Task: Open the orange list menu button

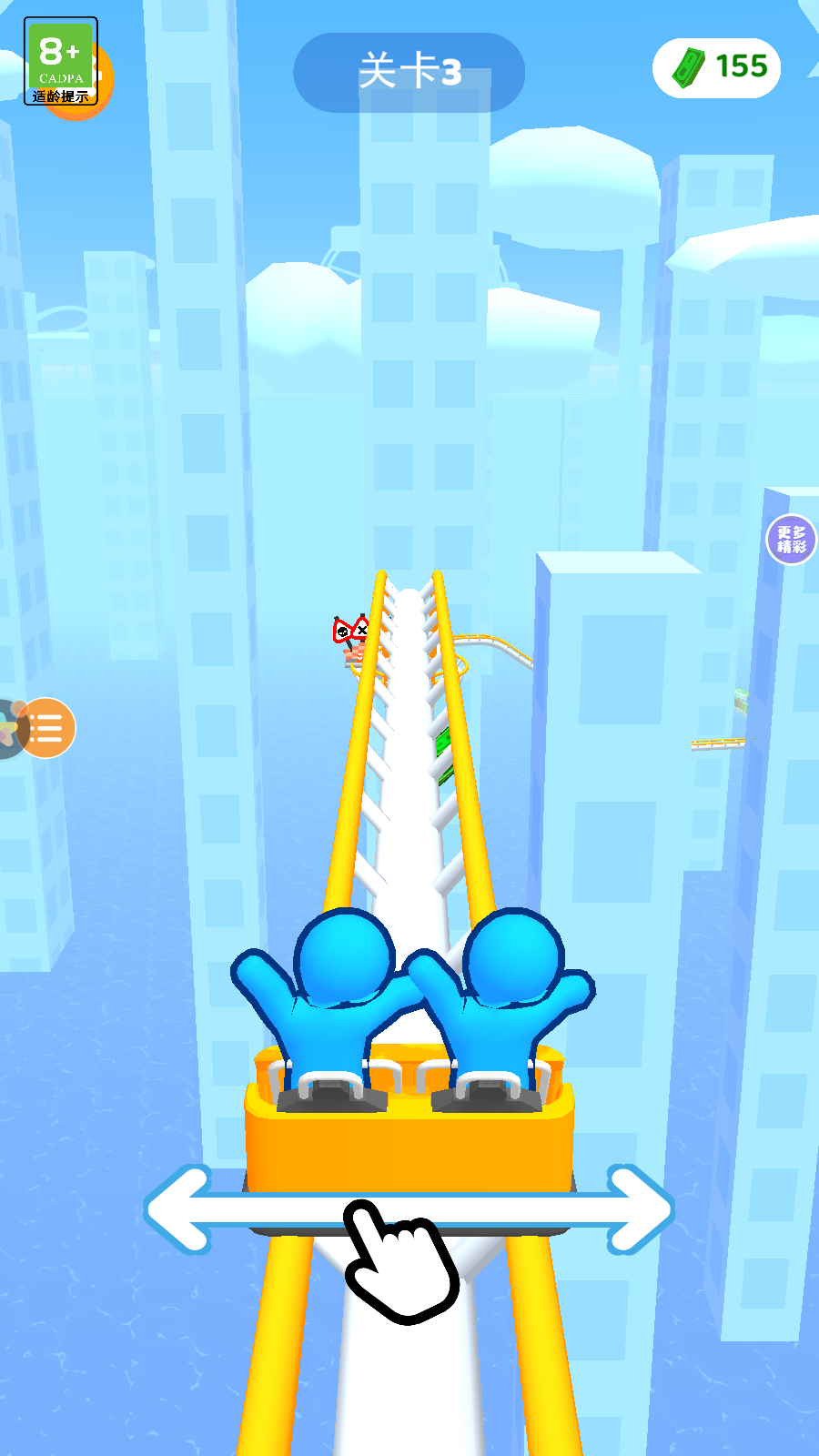Action: pos(45,728)
